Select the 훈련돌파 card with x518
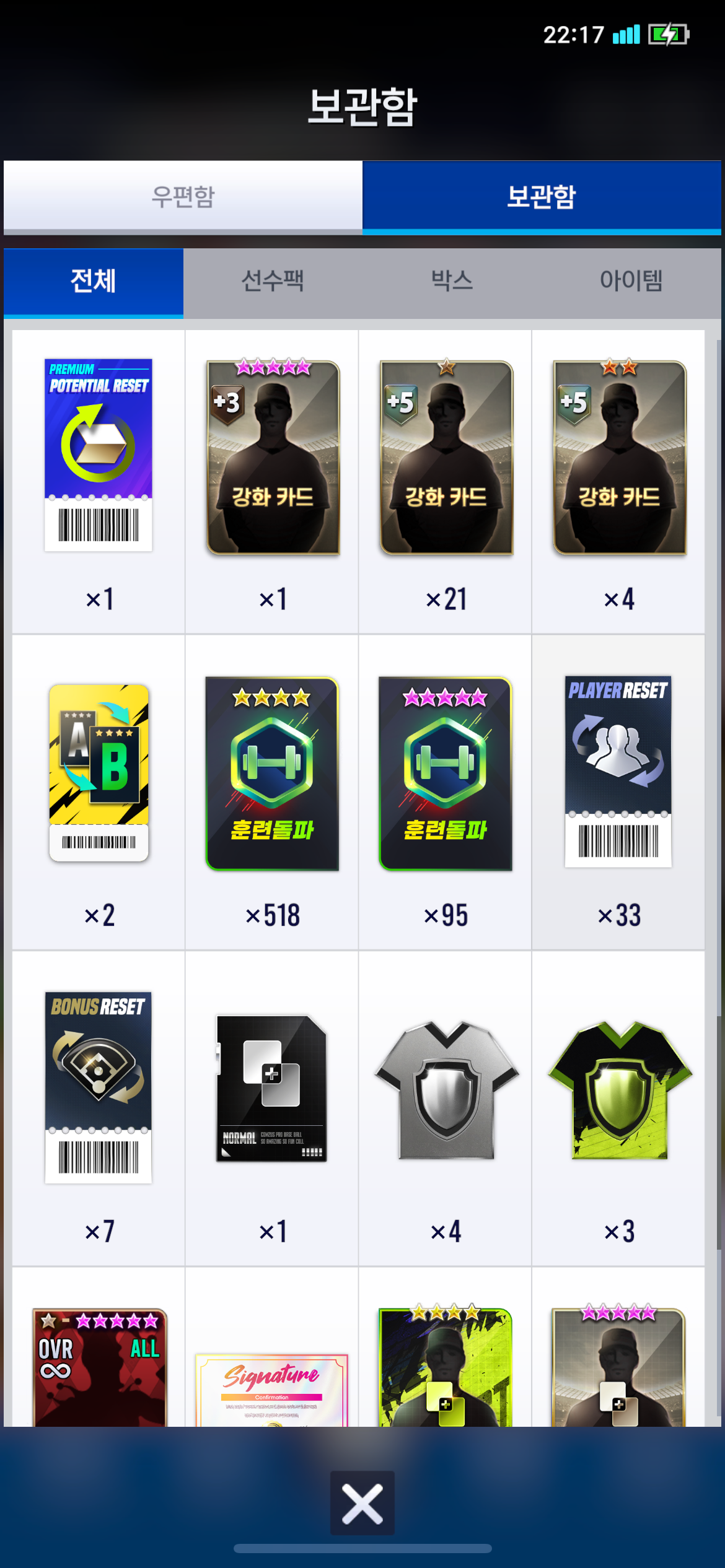This screenshot has height=1568, width=725. tap(273, 774)
